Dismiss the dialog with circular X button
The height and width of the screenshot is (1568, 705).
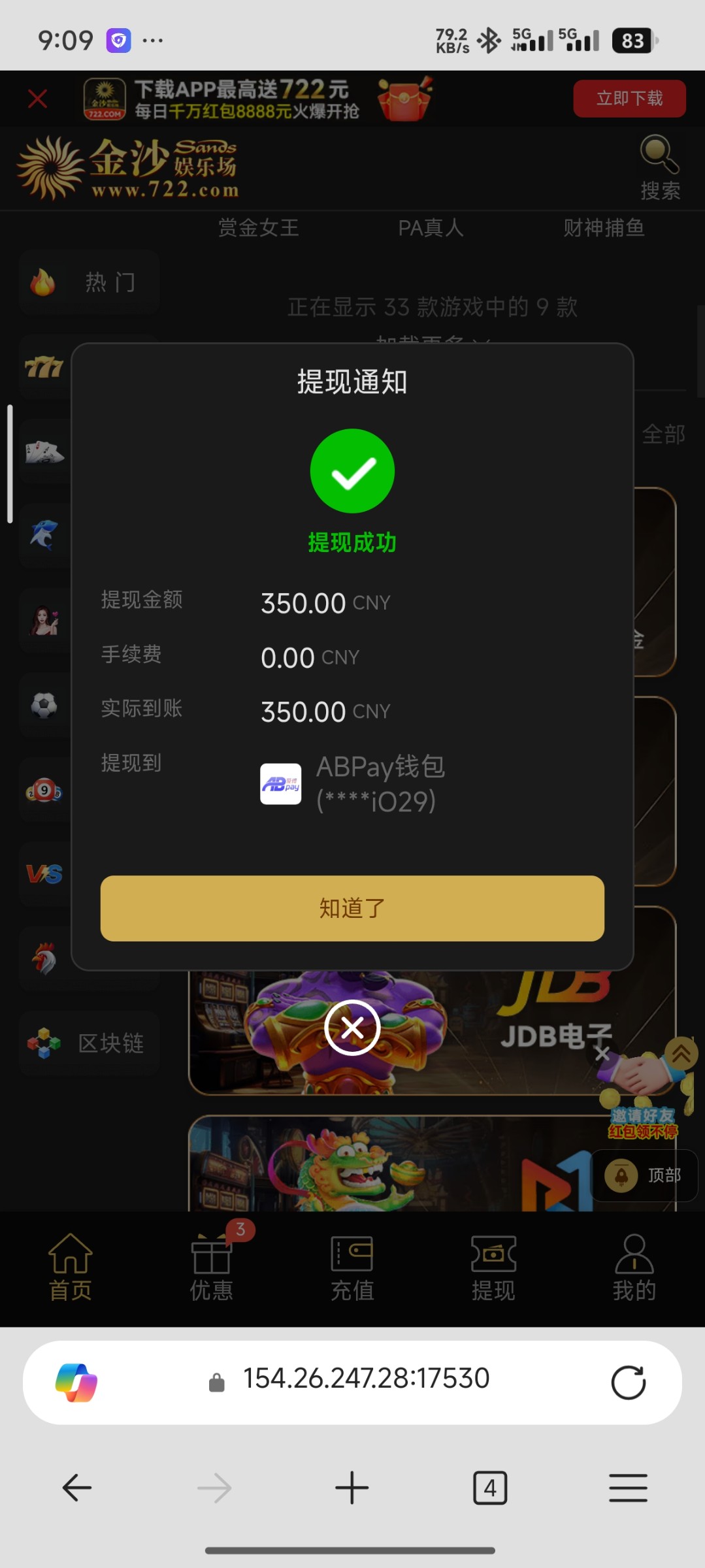(x=352, y=1028)
